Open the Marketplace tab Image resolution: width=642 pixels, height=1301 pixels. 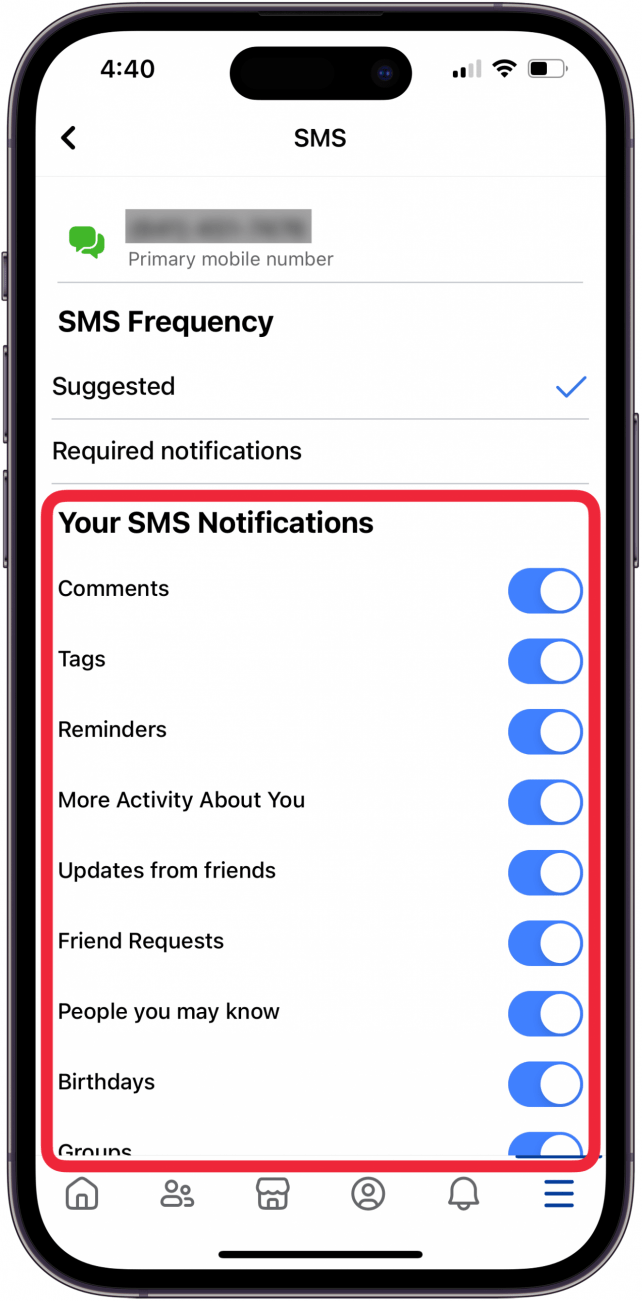(x=272, y=1193)
